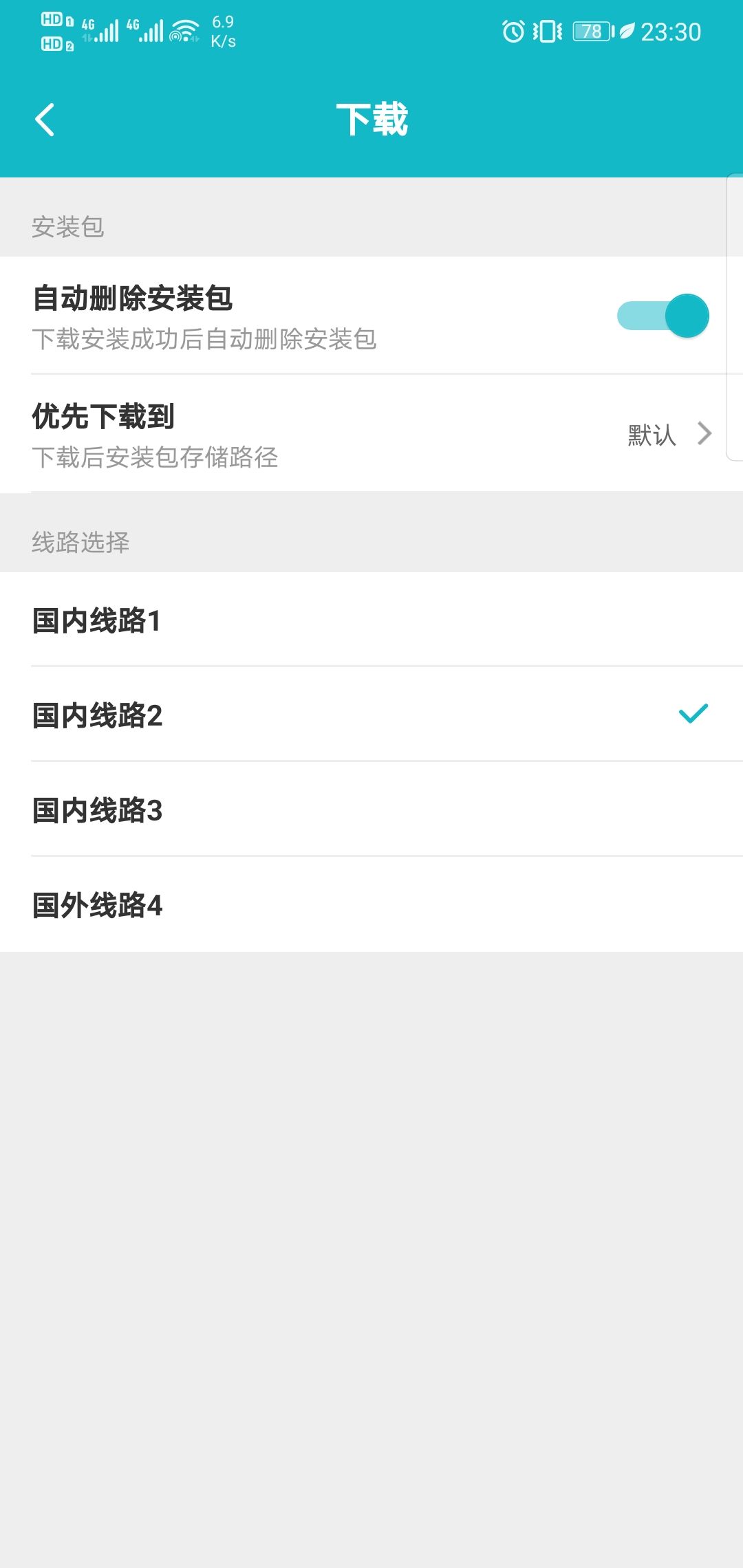
Task: Open the alarm clock status bar icon
Action: (513, 31)
